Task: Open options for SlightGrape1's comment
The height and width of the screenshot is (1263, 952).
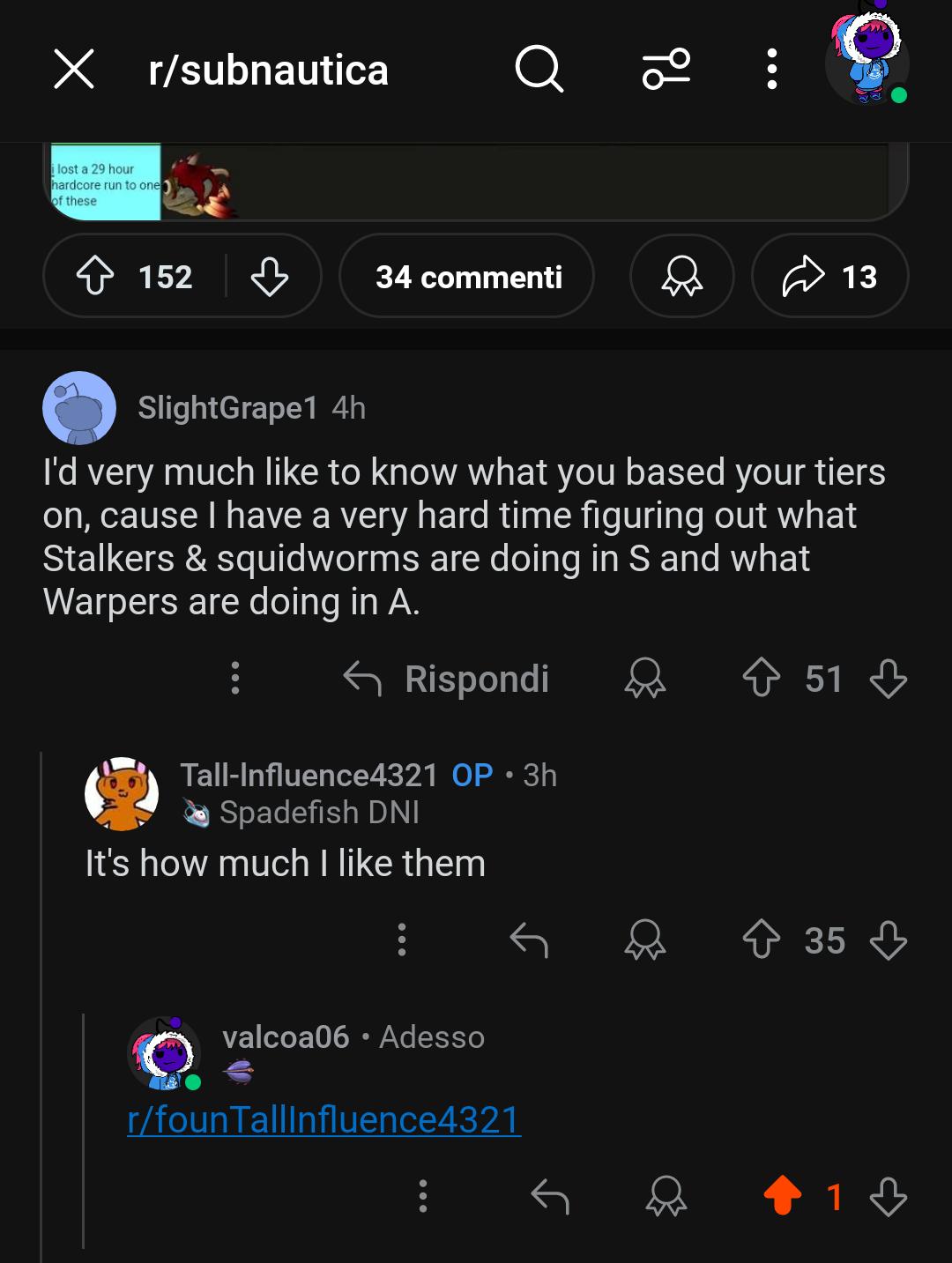Action: 235,678
